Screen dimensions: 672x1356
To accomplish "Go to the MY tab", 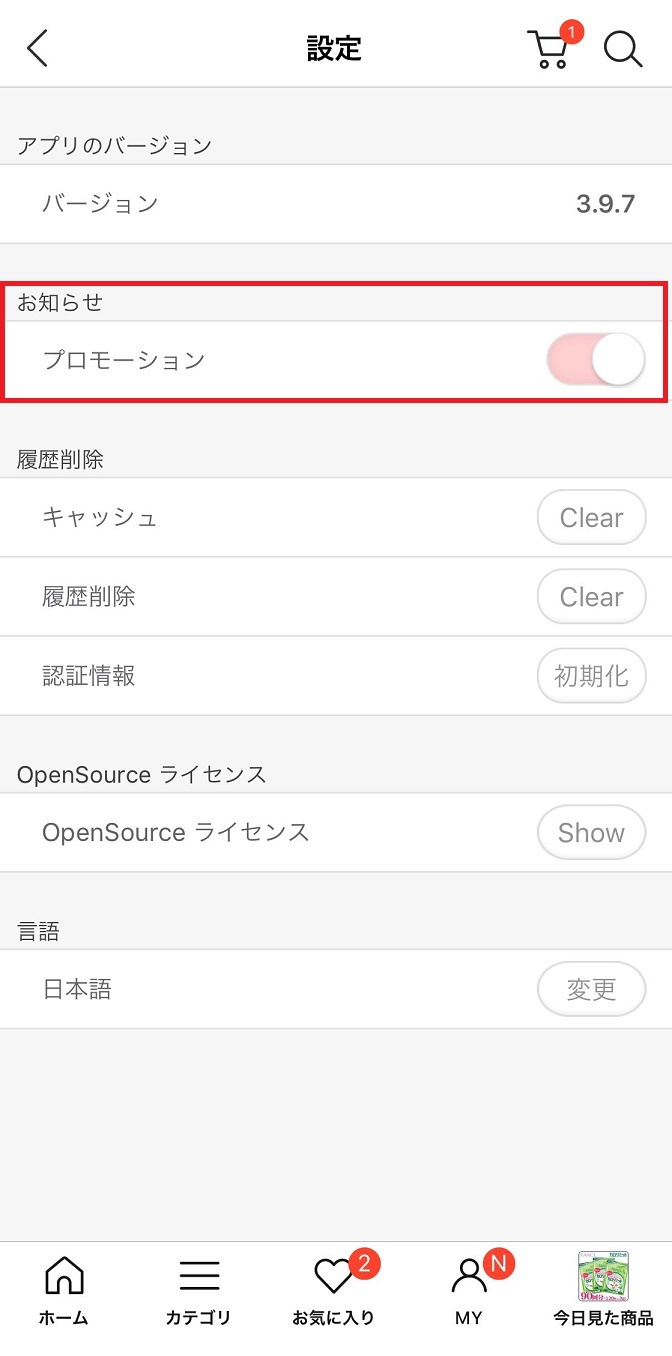I will (470, 1291).
